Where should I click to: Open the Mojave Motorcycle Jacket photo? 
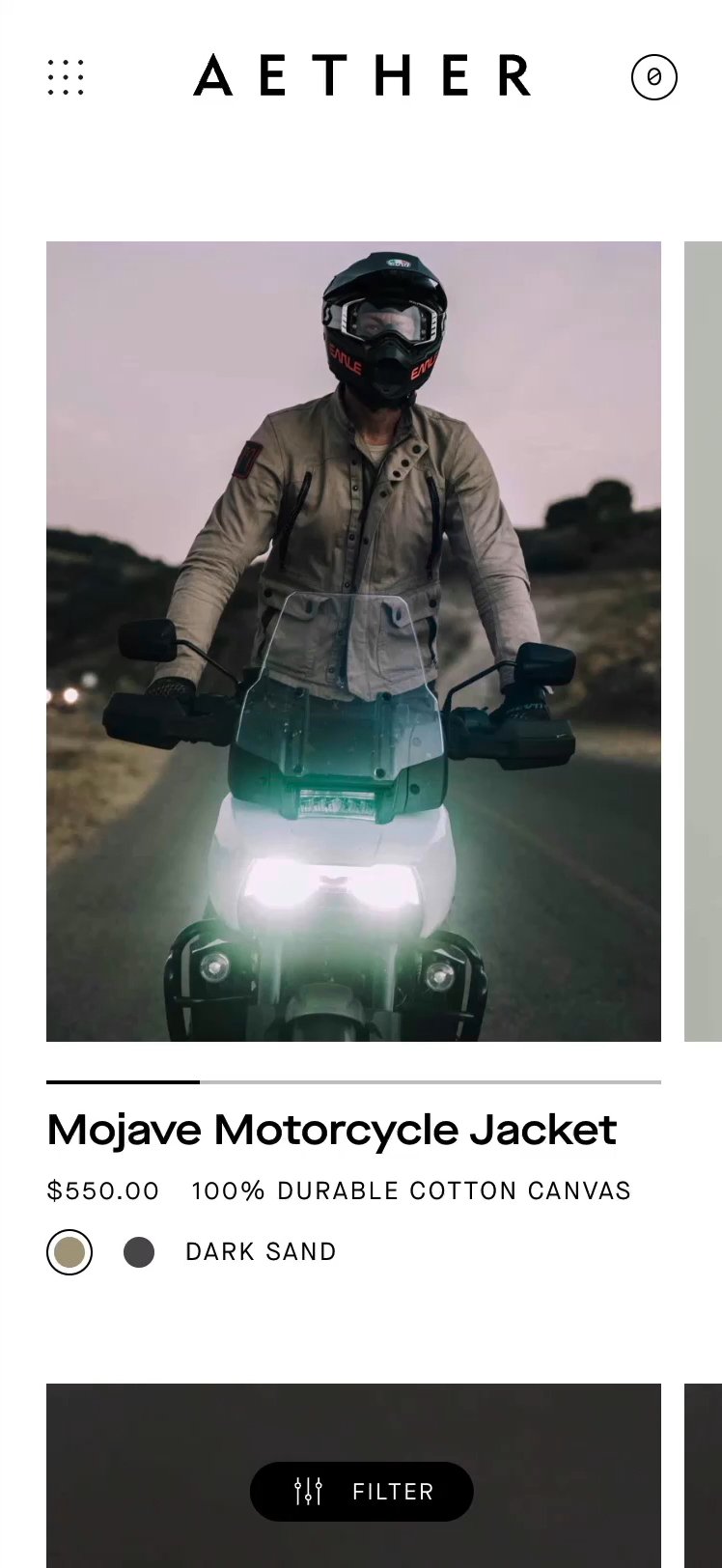(353, 641)
